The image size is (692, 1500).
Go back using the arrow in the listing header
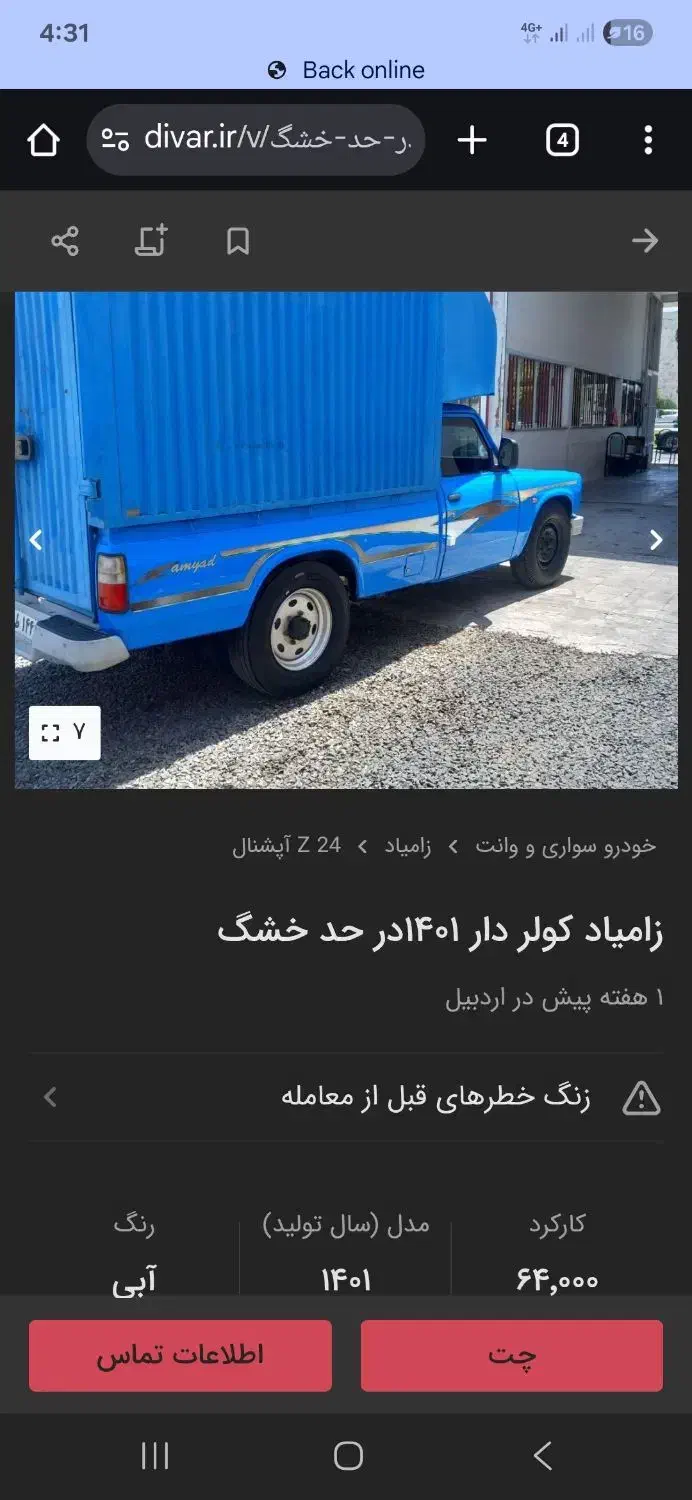(x=645, y=241)
